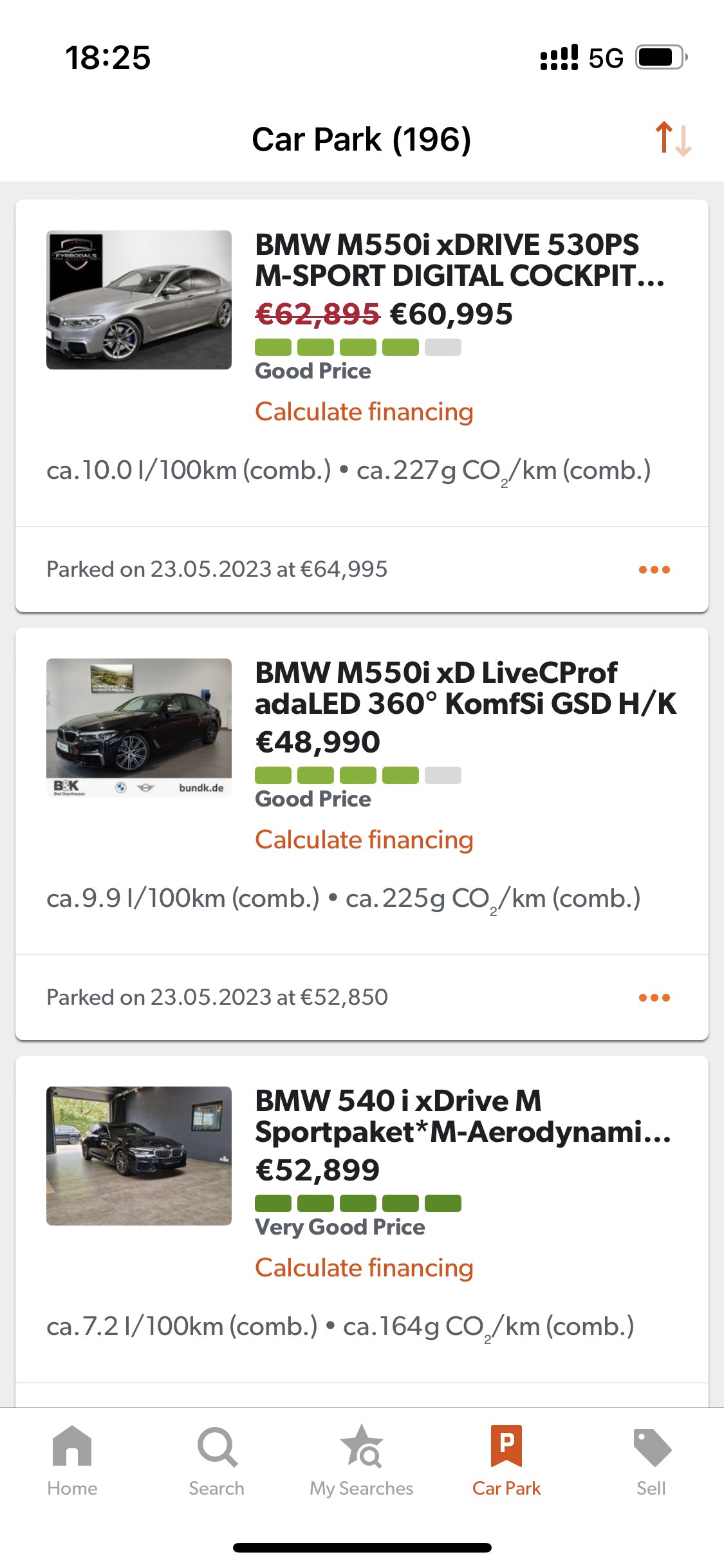Screen dimensions: 724x1568
Task: Open the BMW M550i xD LiveCProf listing
Action: (x=466, y=688)
